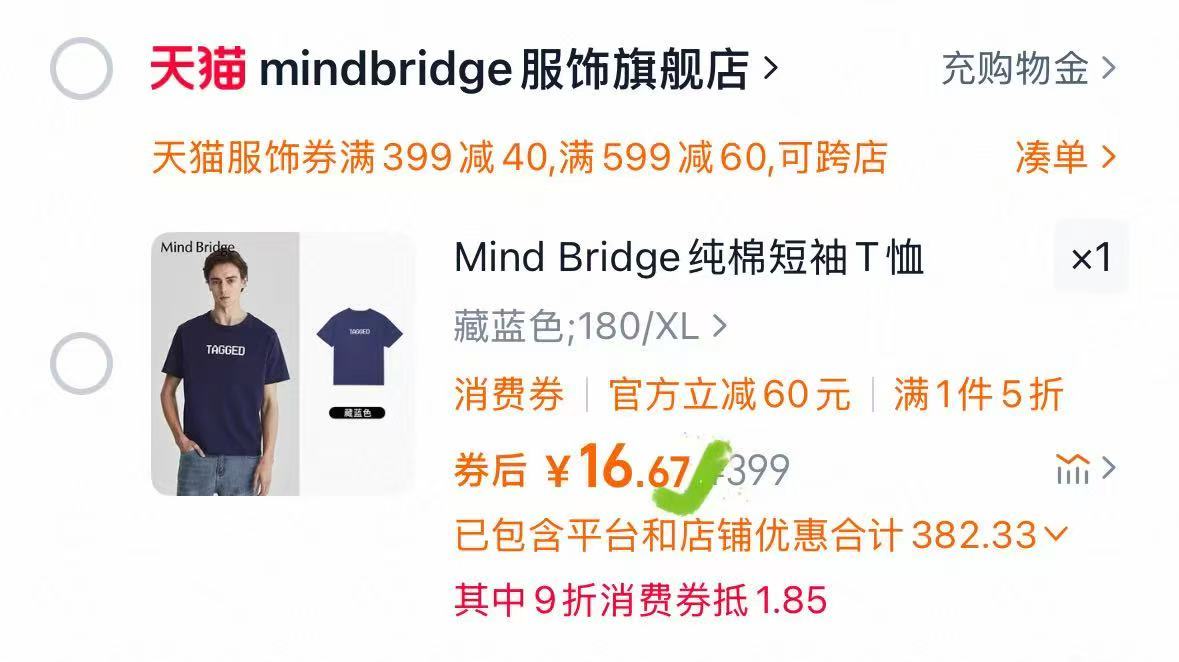Open 充购物金 top-up option
Viewport: 1179px width, 662px height.
click(1028, 69)
